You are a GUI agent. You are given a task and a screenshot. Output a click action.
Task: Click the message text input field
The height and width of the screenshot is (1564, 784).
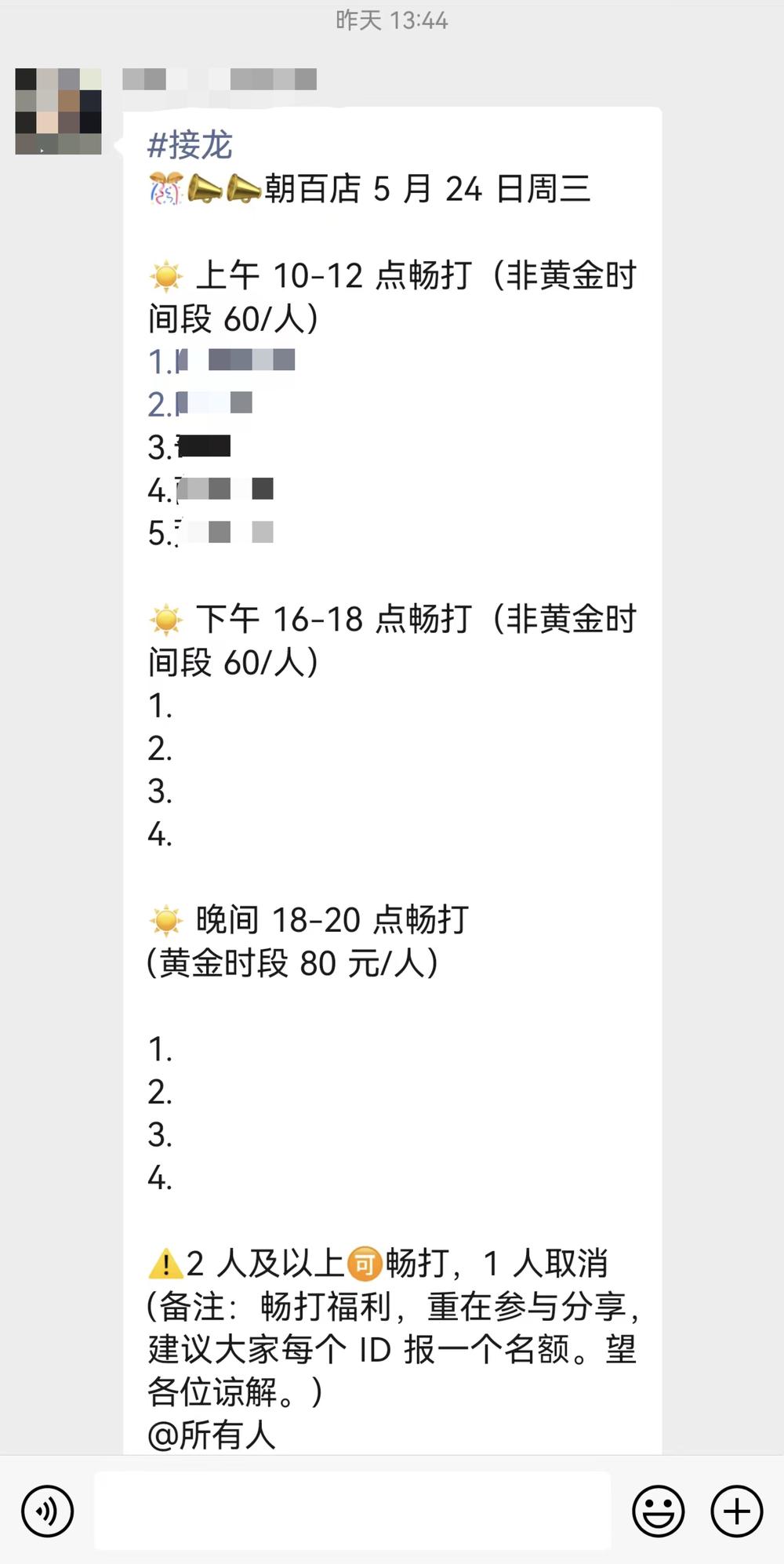click(353, 1511)
